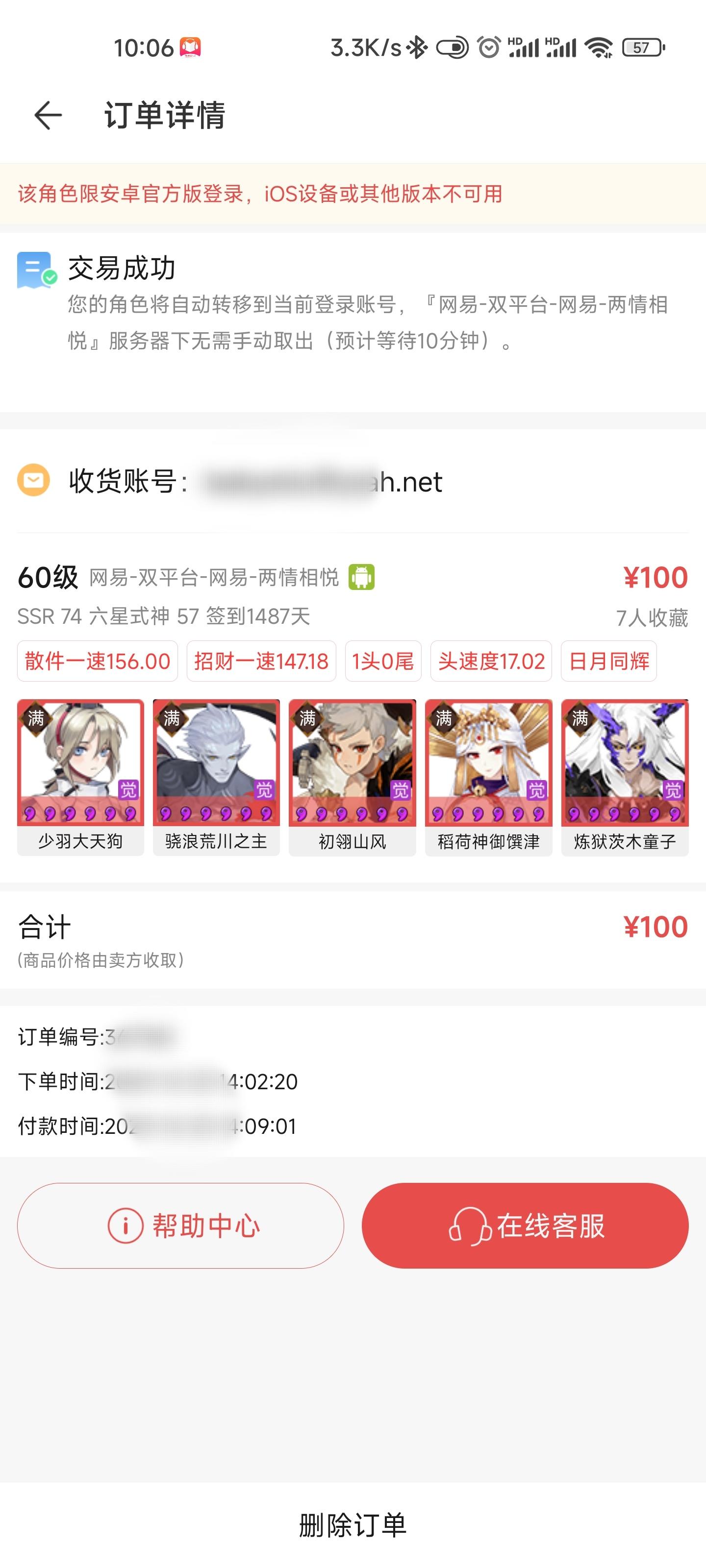The height and width of the screenshot is (1568, 706).
Task: Click the Bluetooth icon in the status bar
Action: 416,47
